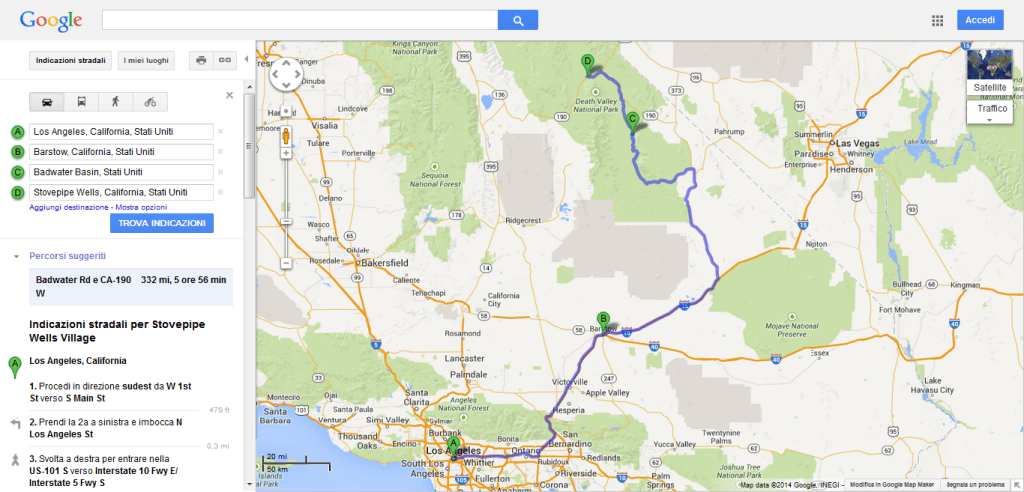Switch to walking mode
The height and width of the screenshot is (492, 1024).
click(116, 101)
